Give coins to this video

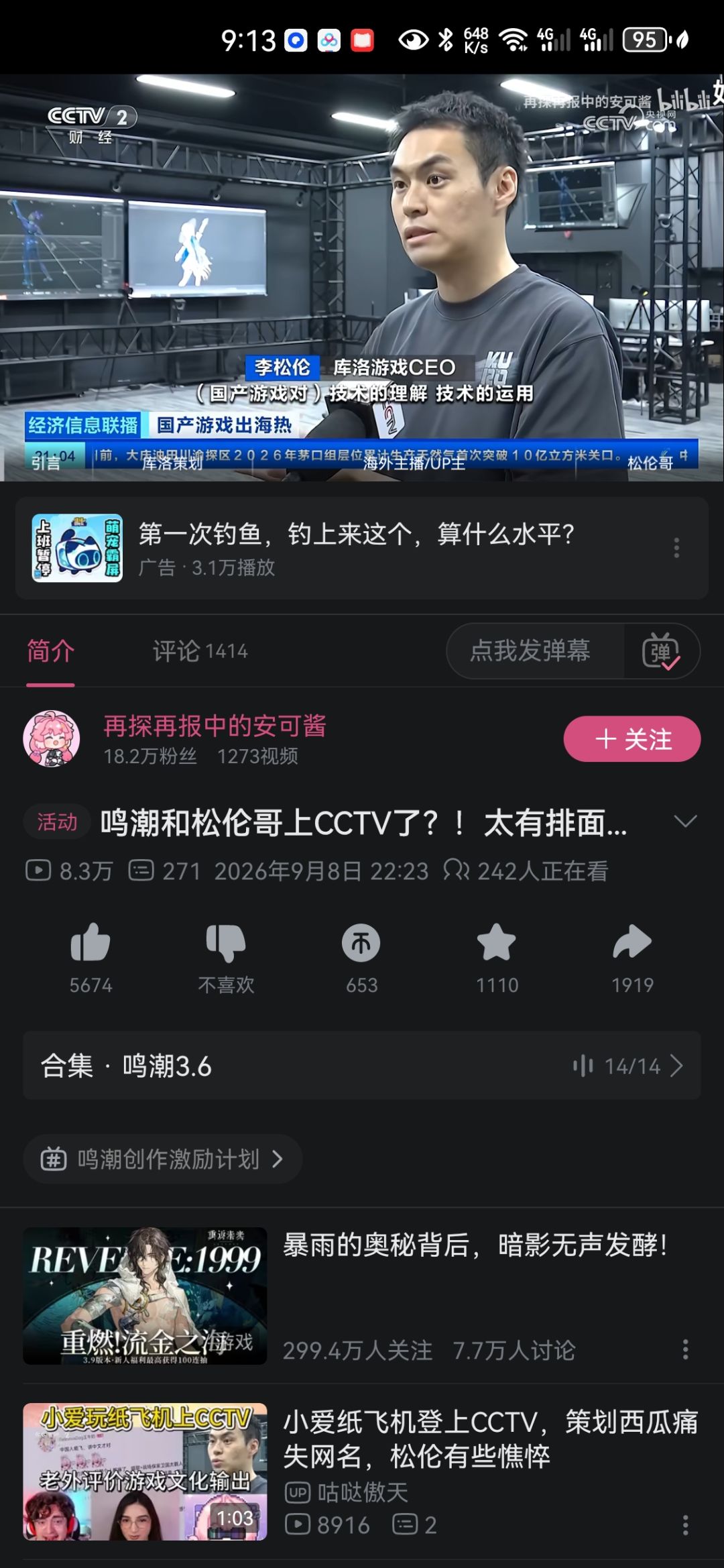coord(361,942)
